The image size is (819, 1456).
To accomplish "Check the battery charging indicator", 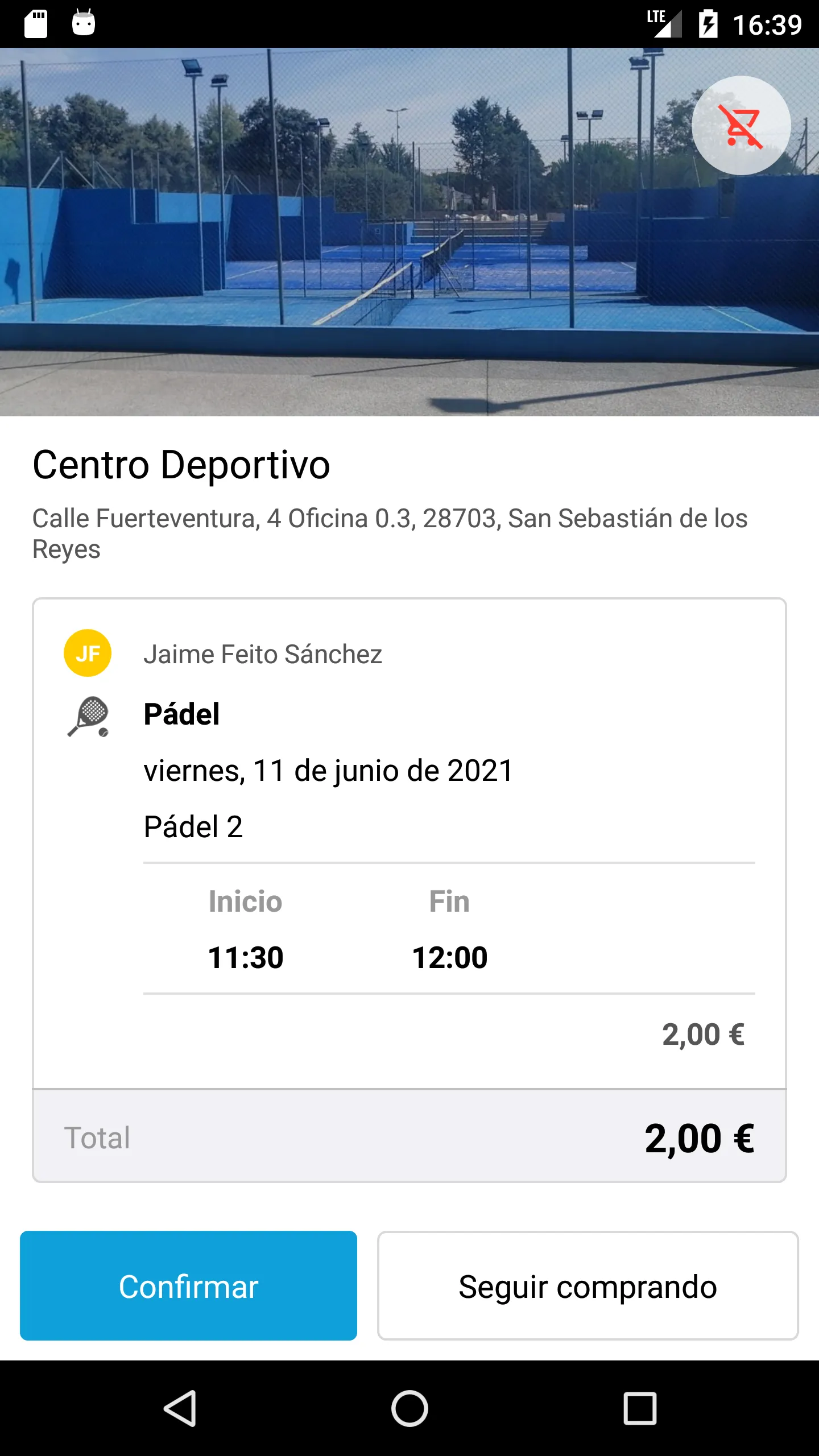I will 708,22.
